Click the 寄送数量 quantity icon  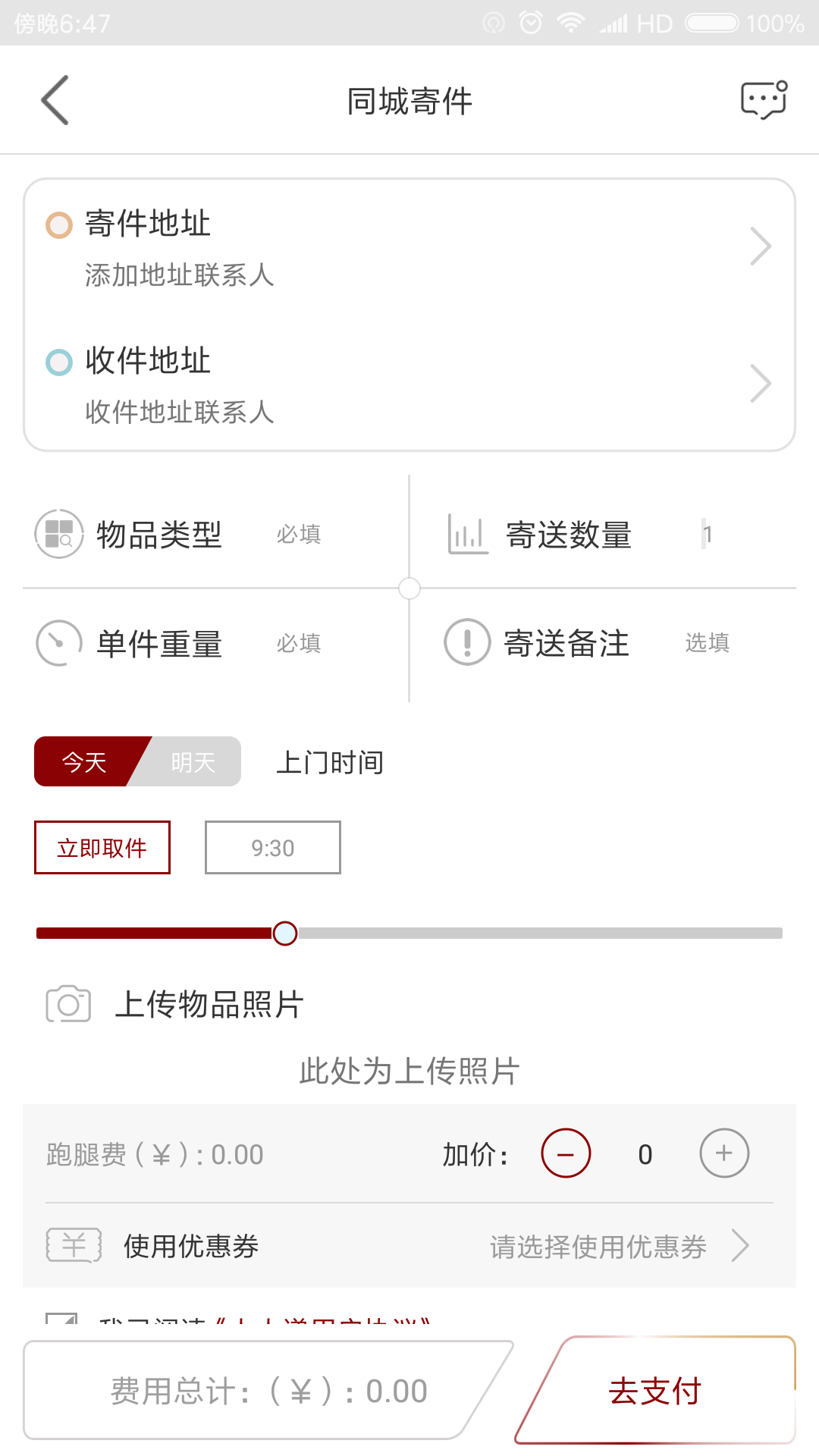click(468, 534)
